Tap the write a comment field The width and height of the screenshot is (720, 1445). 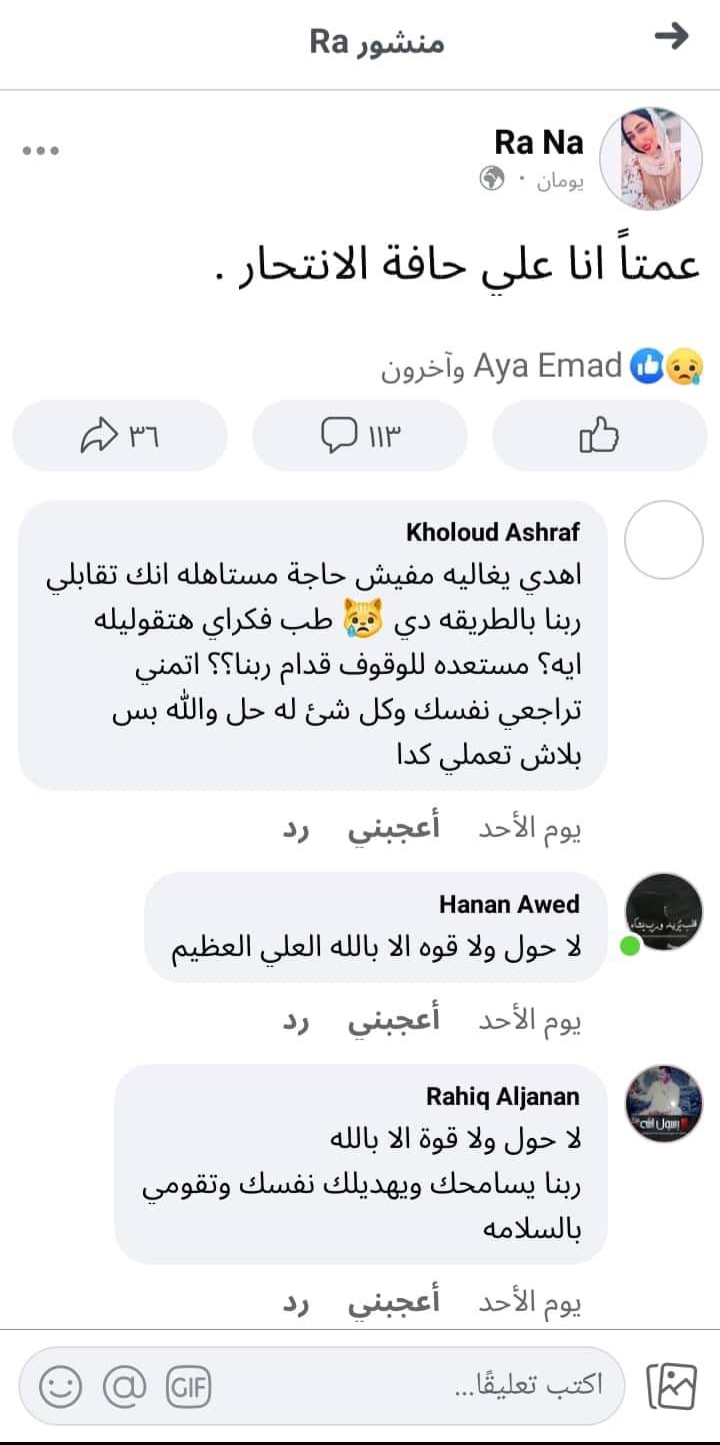point(420,1386)
